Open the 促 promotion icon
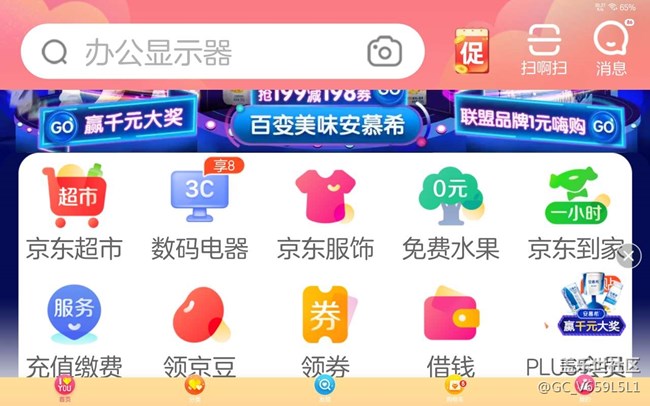 click(471, 48)
